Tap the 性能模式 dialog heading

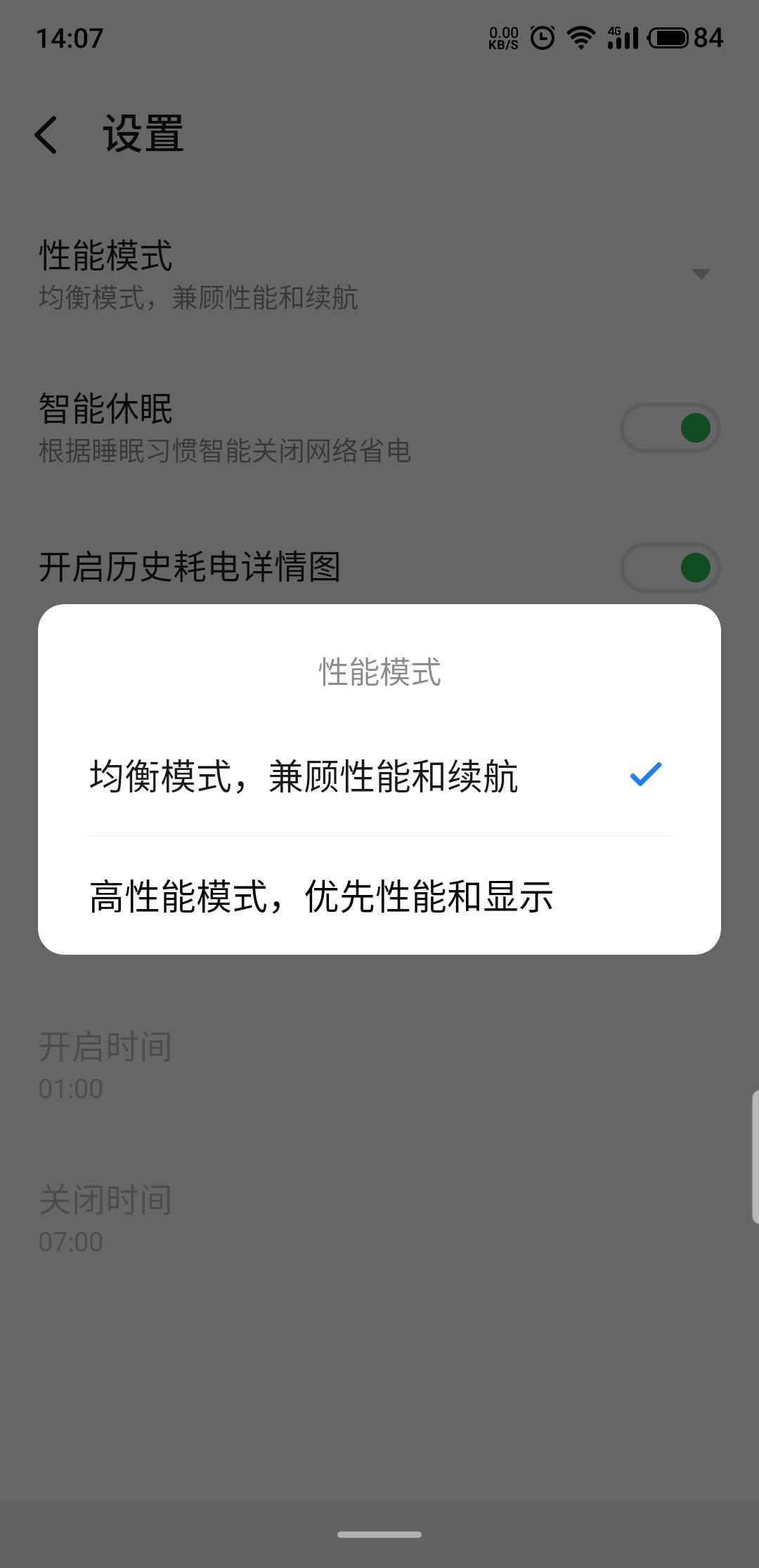(379, 672)
